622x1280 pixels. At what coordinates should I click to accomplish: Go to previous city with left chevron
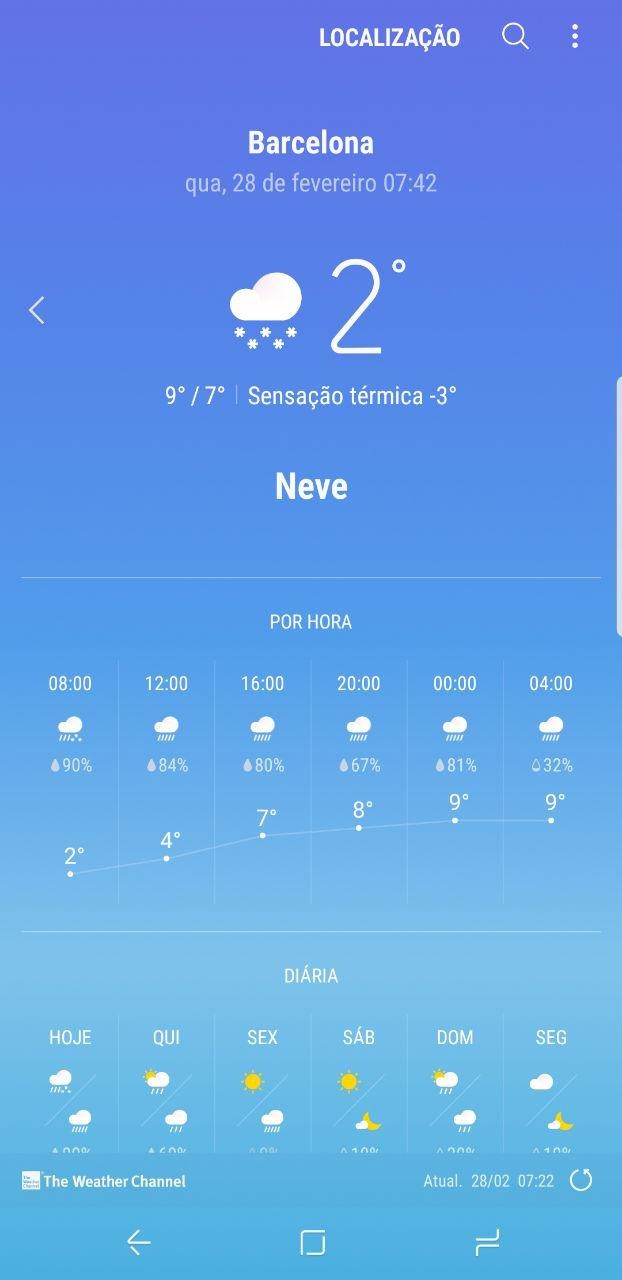37,310
